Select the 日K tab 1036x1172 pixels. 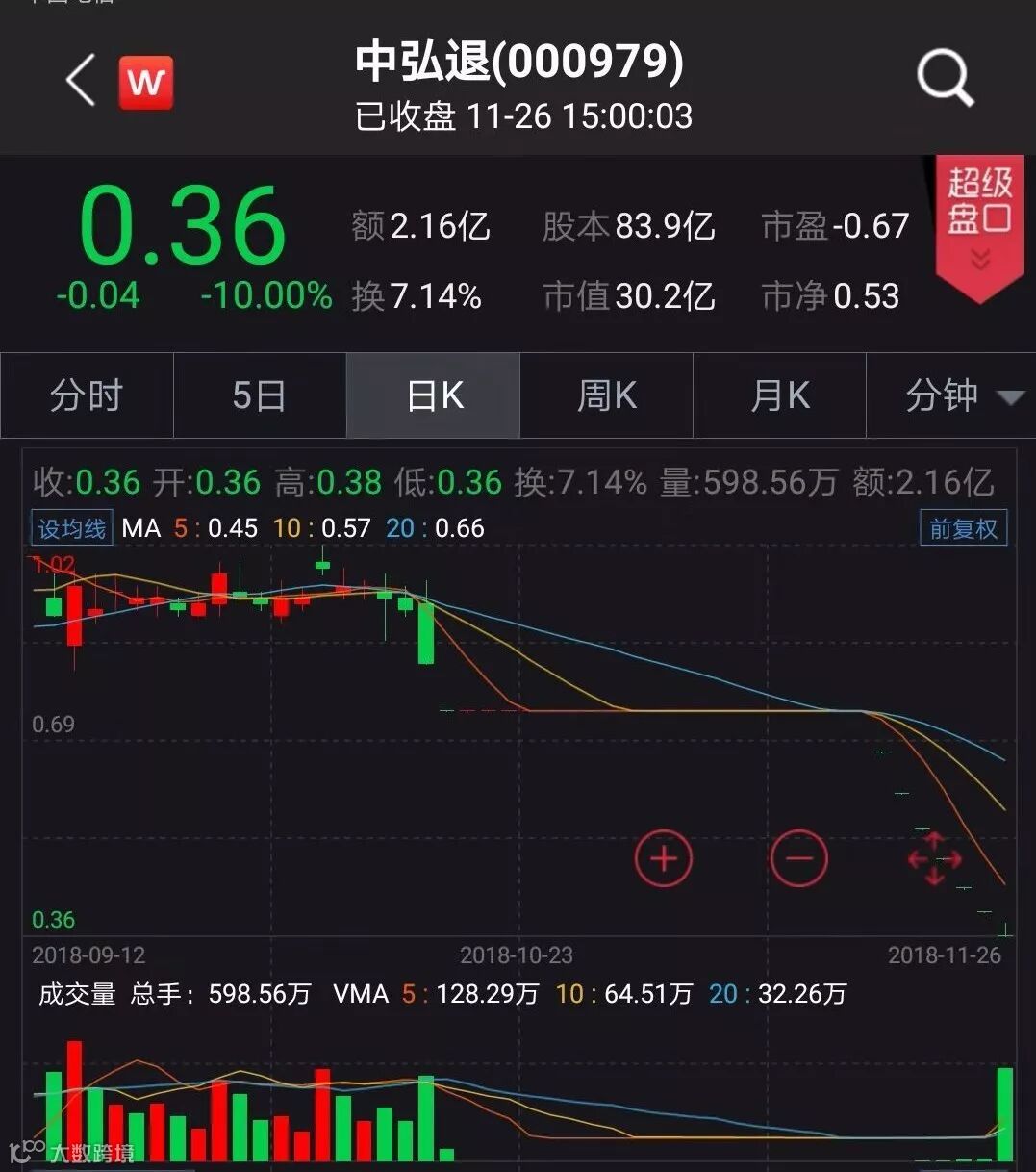pos(434,395)
